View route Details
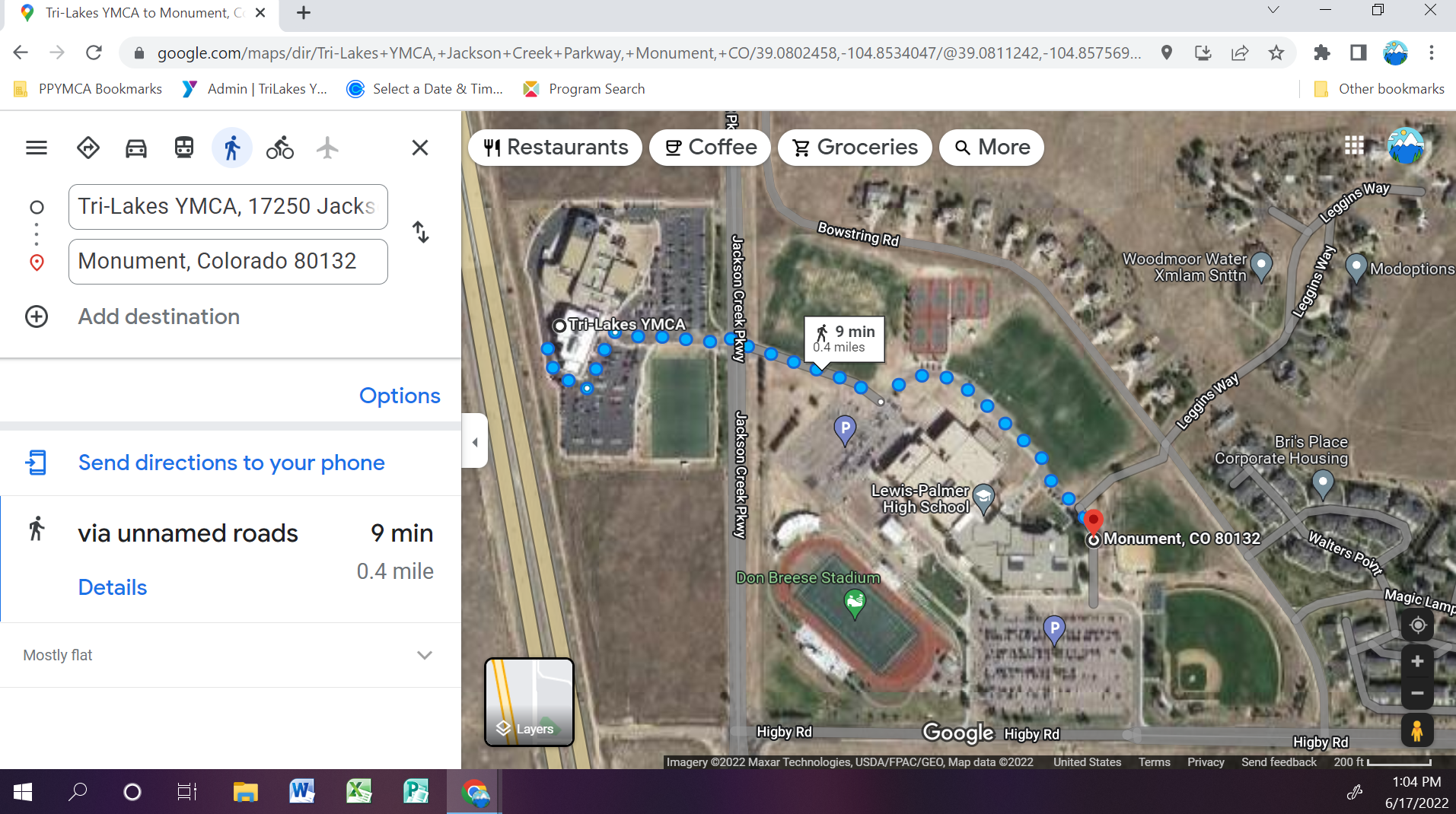1456x814 pixels. point(113,587)
